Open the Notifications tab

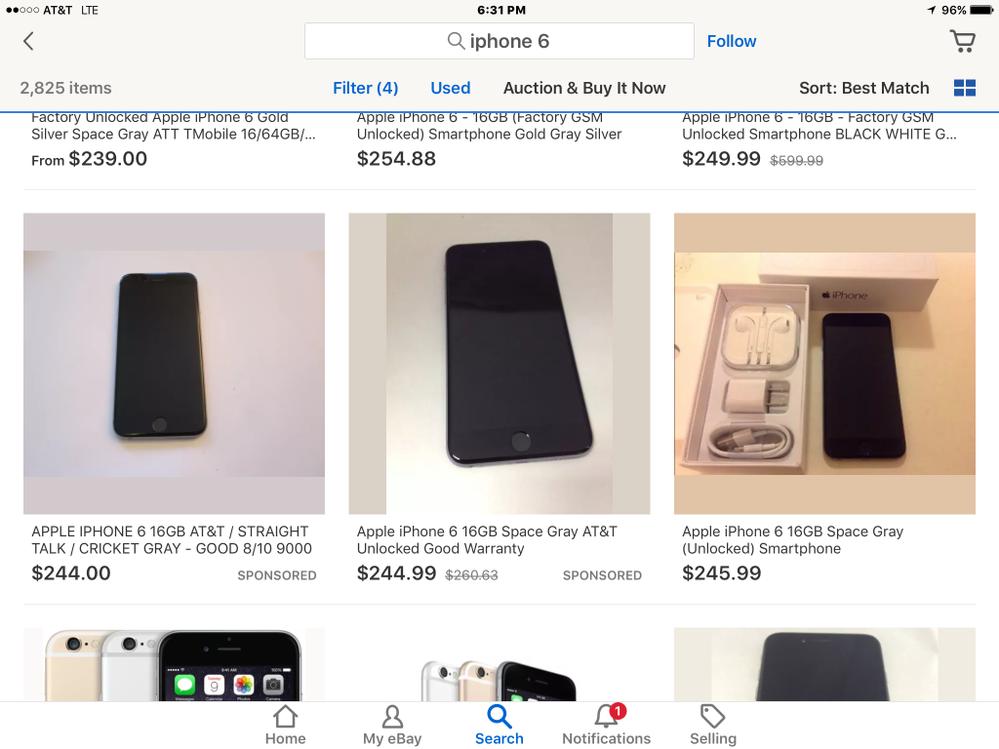tap(606, 725)
